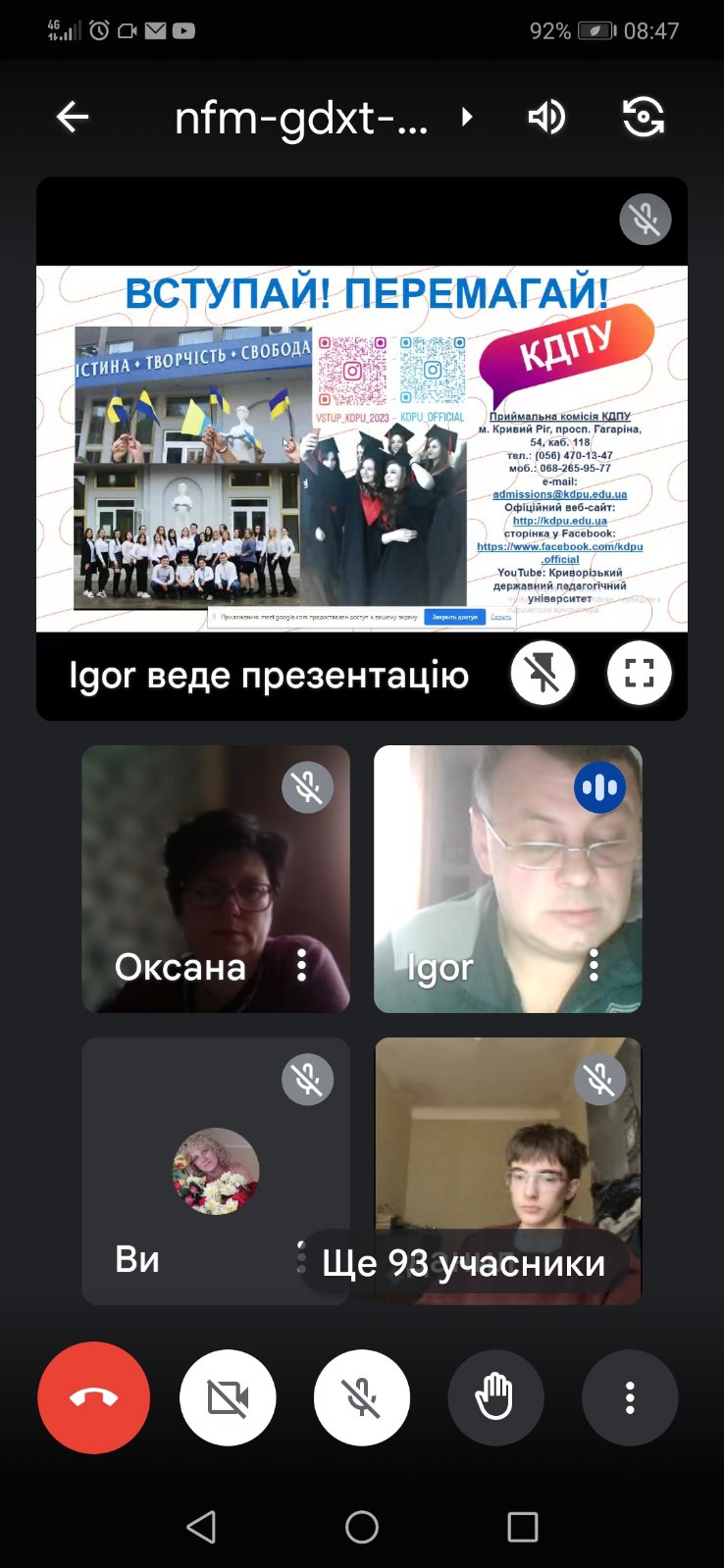Tap the system home button
The width and height of the screenshot is (724, 1568).
[x=362, y=1527]
